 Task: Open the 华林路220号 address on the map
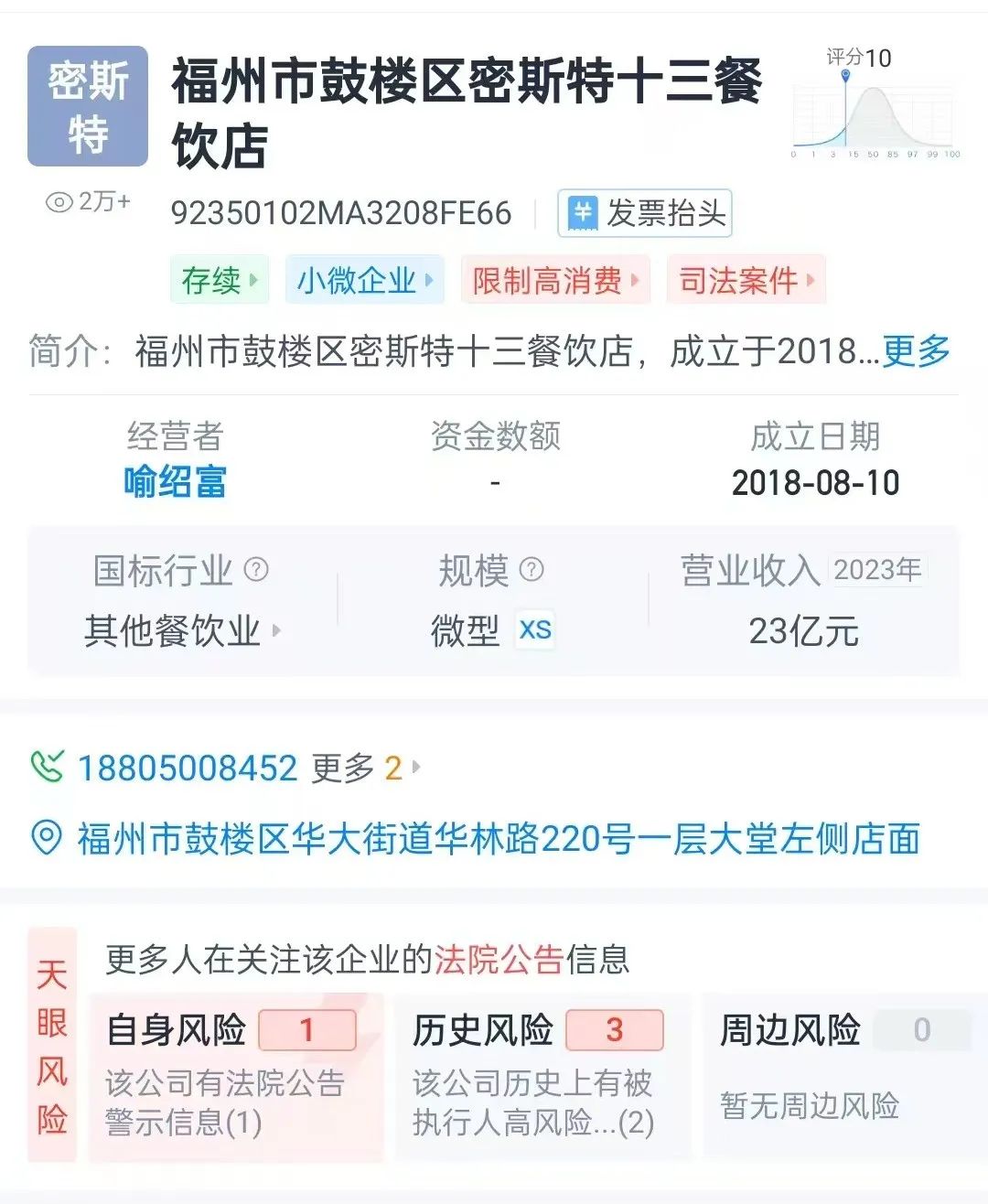[x=499, y=838]
